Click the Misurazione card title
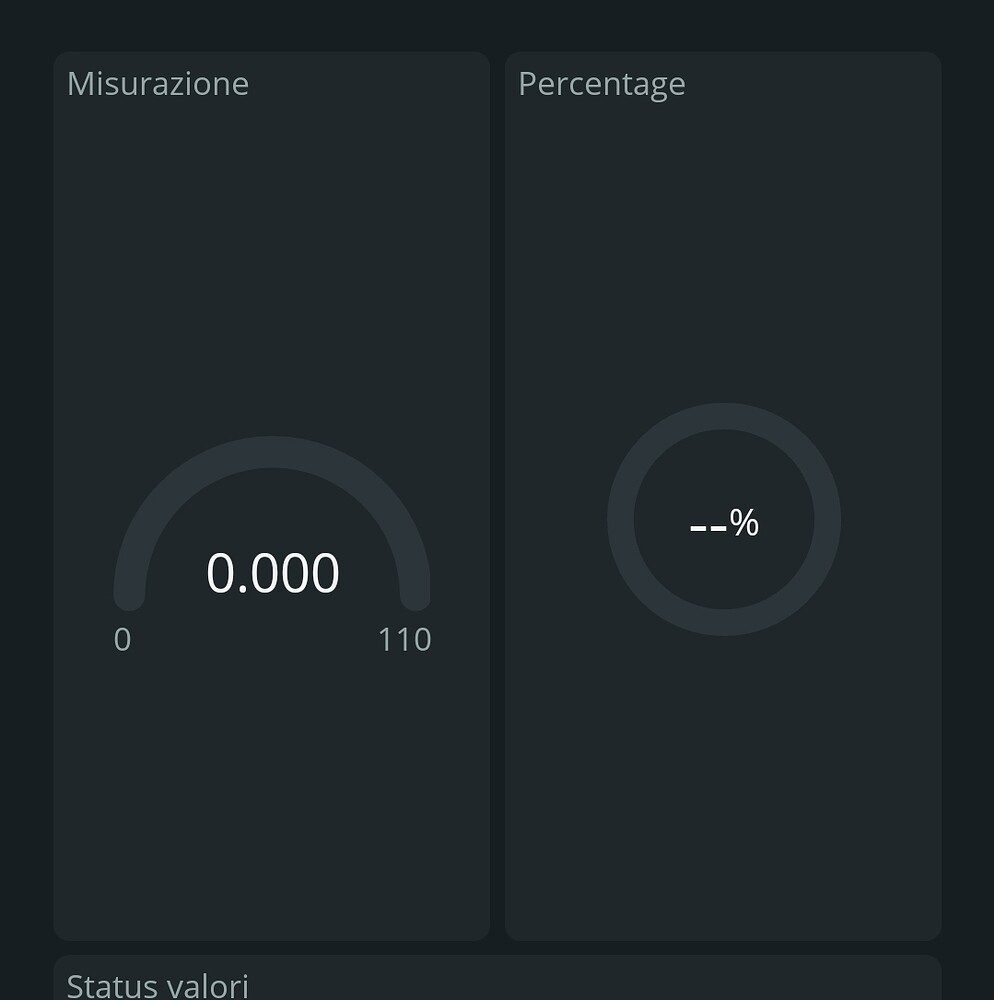The width and height of the screenshot is (994, 1000). coord(157,84)
